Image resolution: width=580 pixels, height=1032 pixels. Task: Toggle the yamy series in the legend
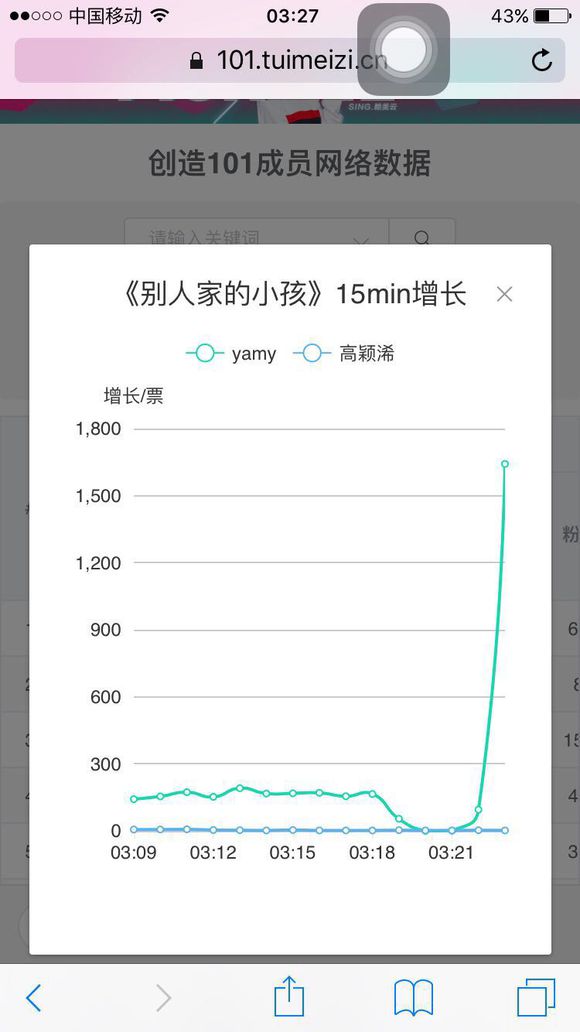pos(231,353)
